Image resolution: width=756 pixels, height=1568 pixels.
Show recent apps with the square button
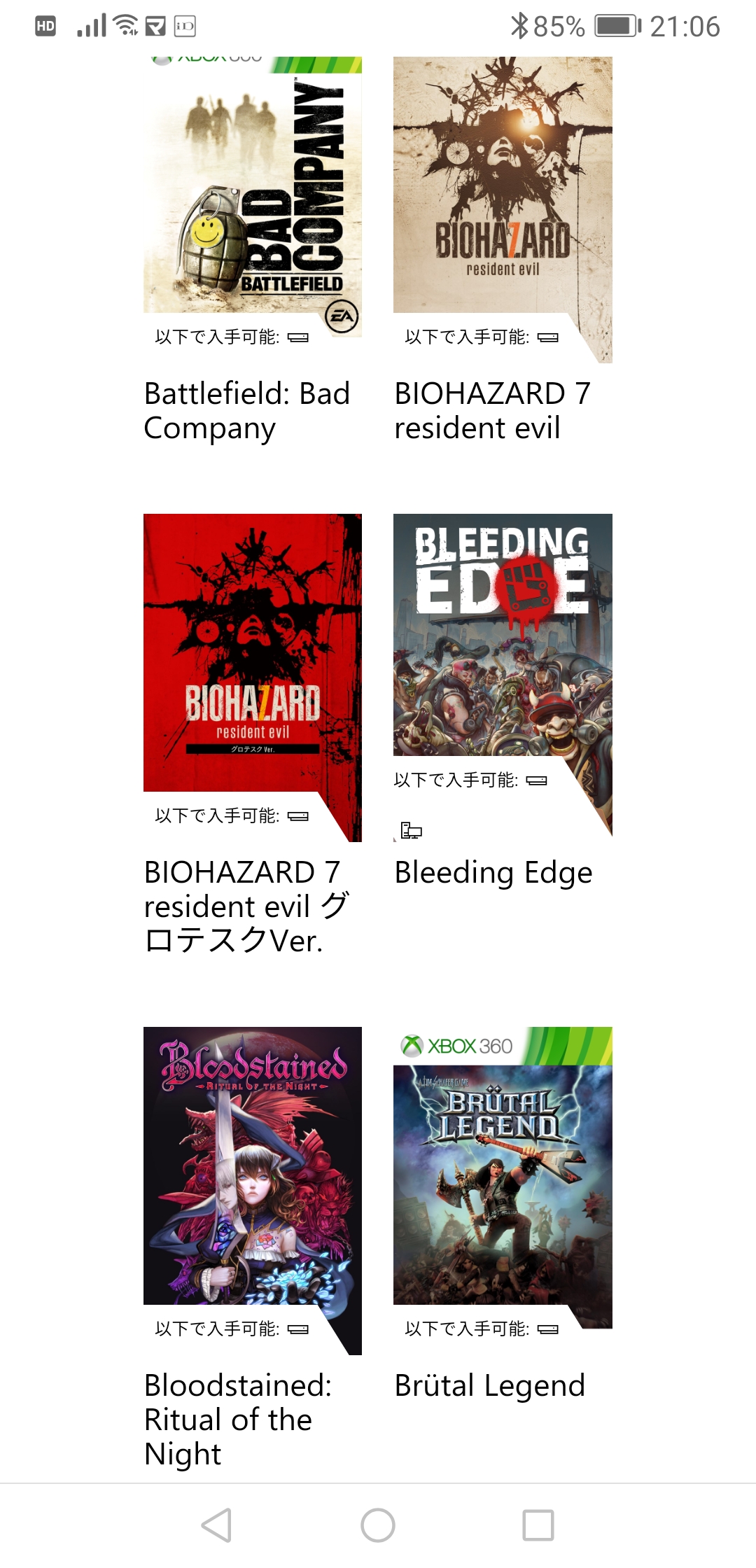click(538, 1525)
